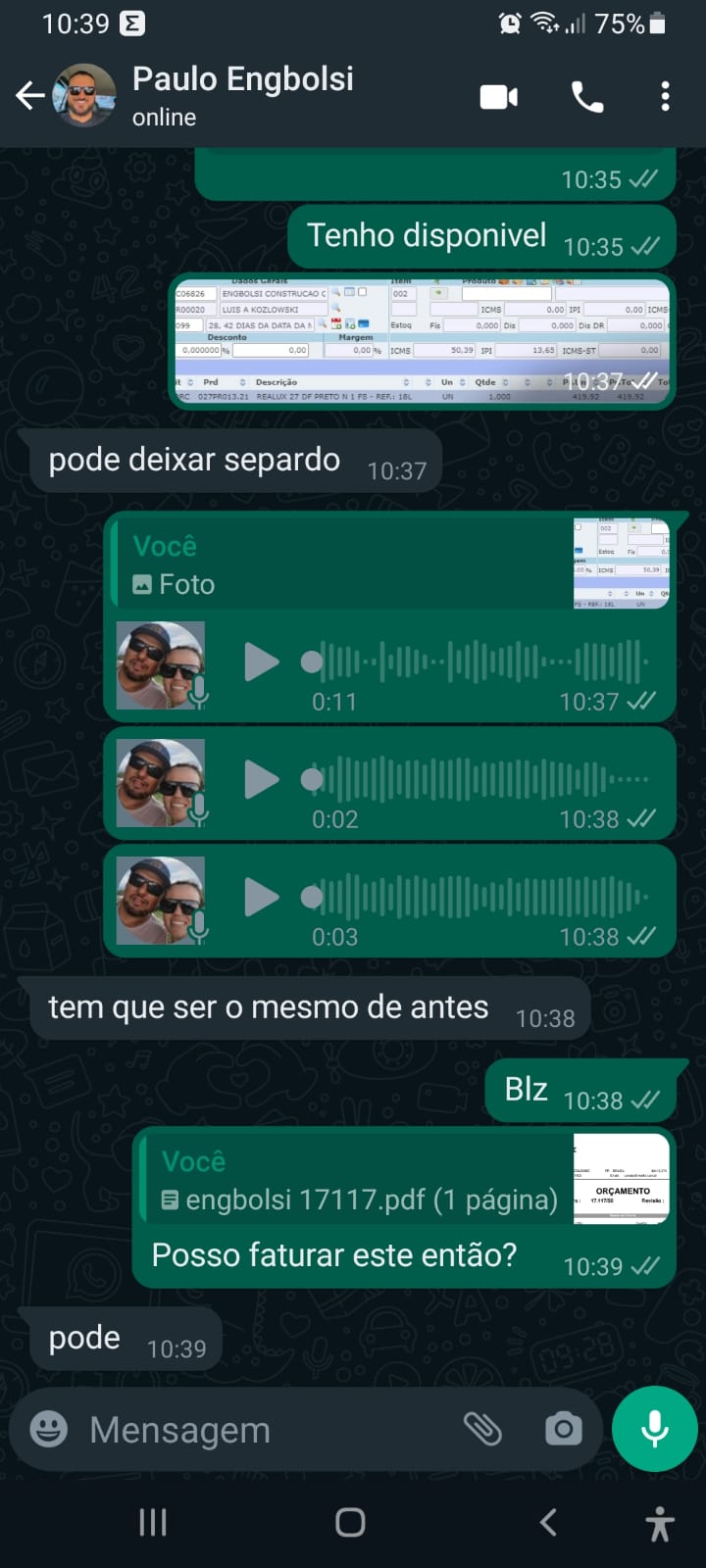Open the screenshot image sent at 10:37

point(422,341)
